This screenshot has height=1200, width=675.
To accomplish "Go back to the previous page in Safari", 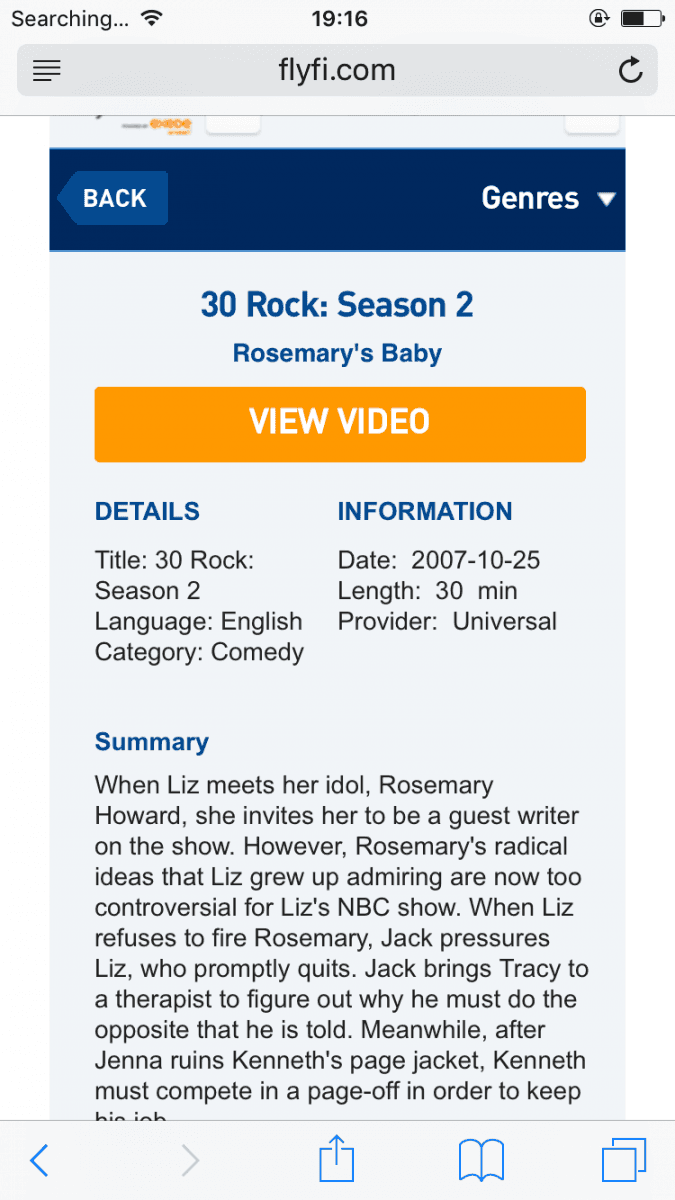I will click(x=39, y=1161).
